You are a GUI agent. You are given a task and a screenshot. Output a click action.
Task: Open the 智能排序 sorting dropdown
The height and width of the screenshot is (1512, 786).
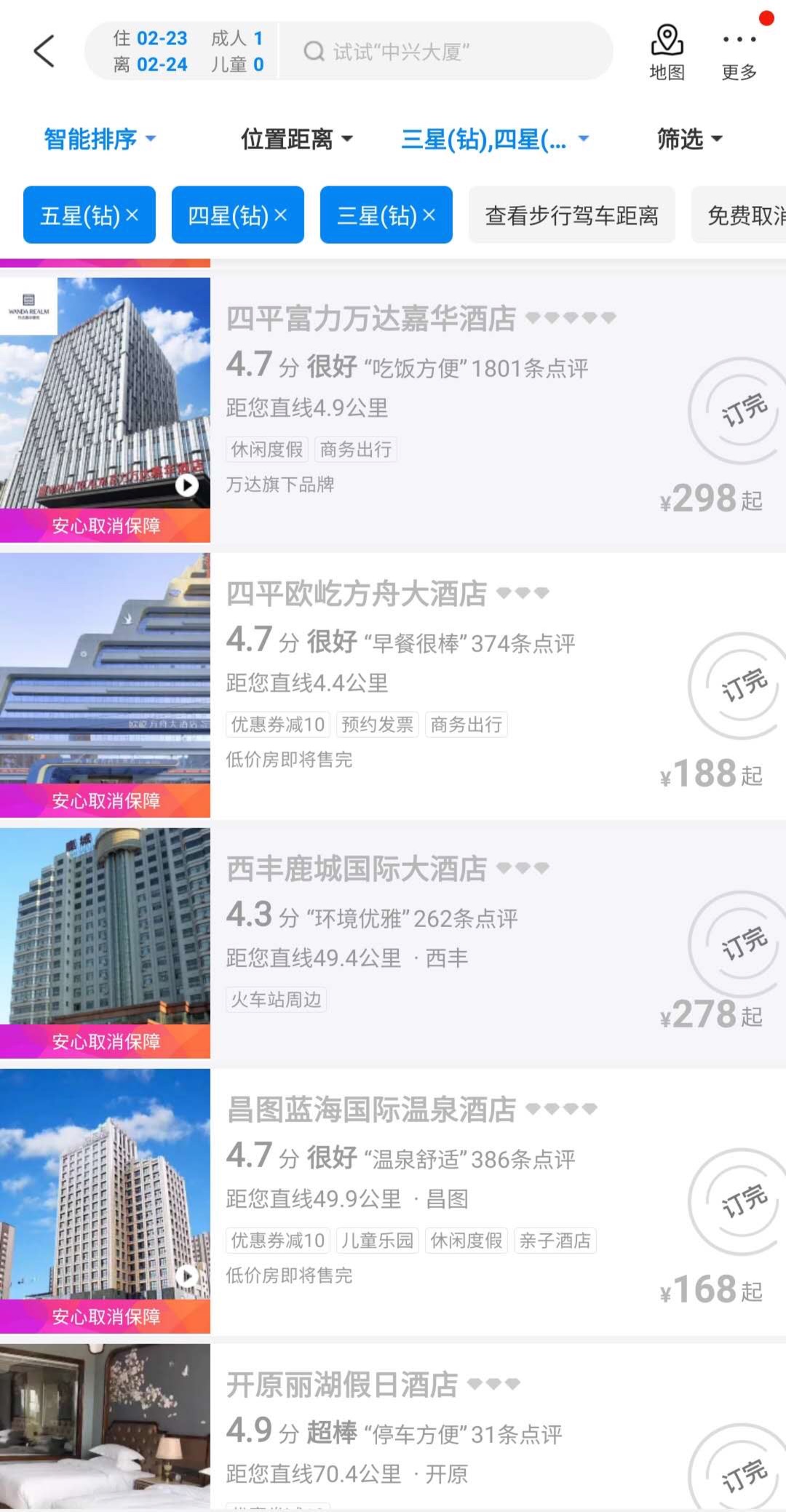pos(99,138)
